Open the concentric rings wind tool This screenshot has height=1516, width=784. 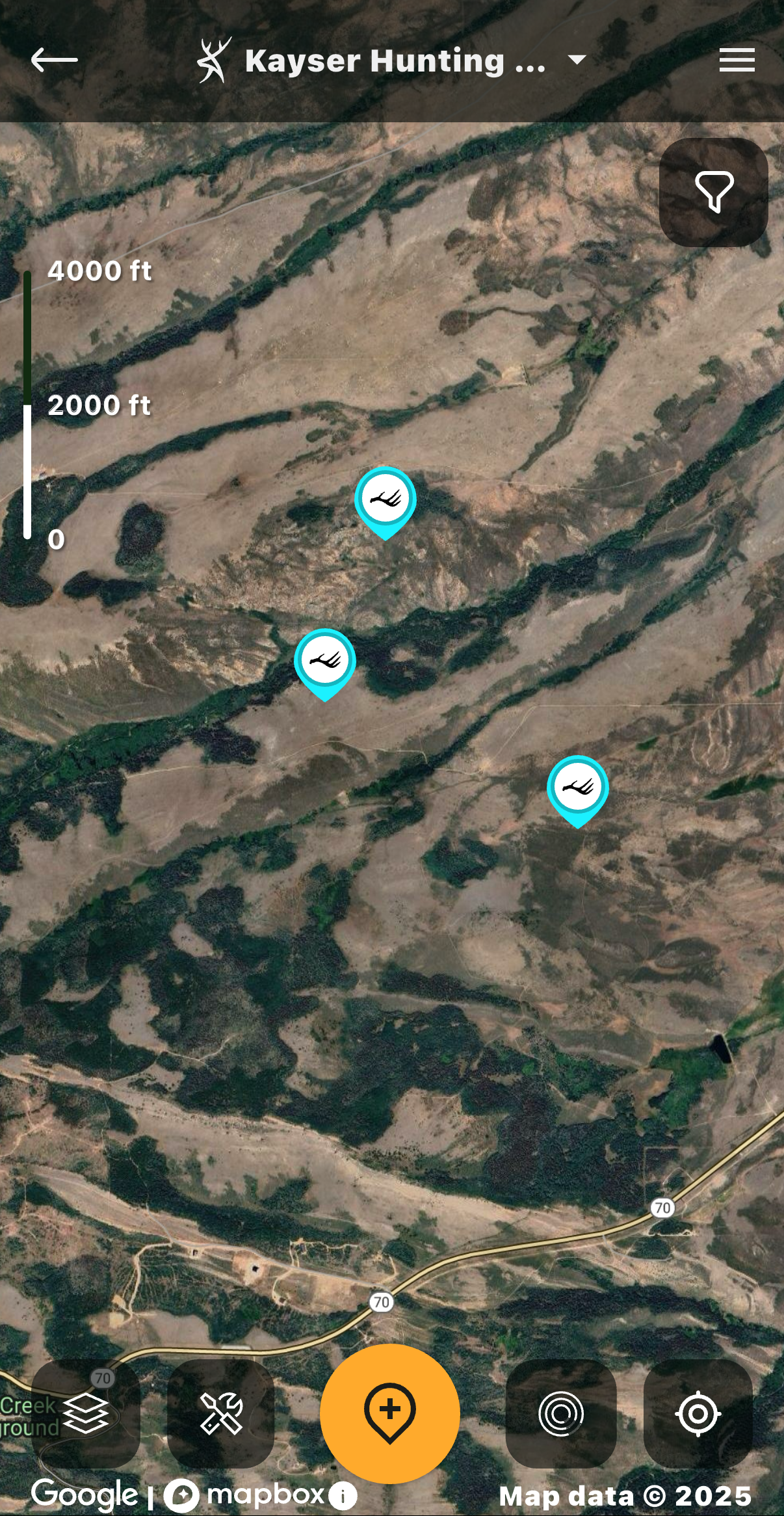pos(561,1413)
